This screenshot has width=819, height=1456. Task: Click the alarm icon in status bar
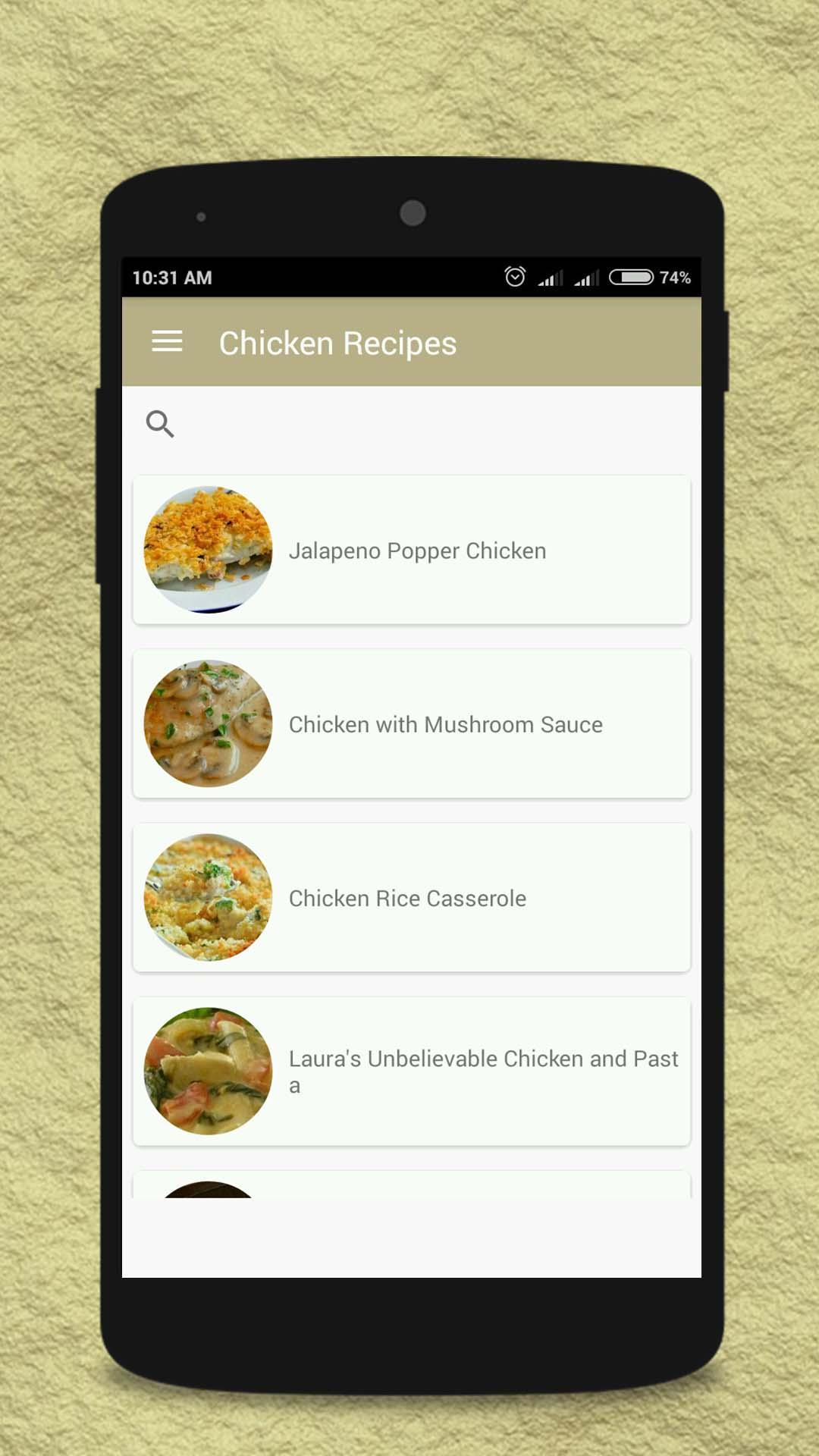514,278
